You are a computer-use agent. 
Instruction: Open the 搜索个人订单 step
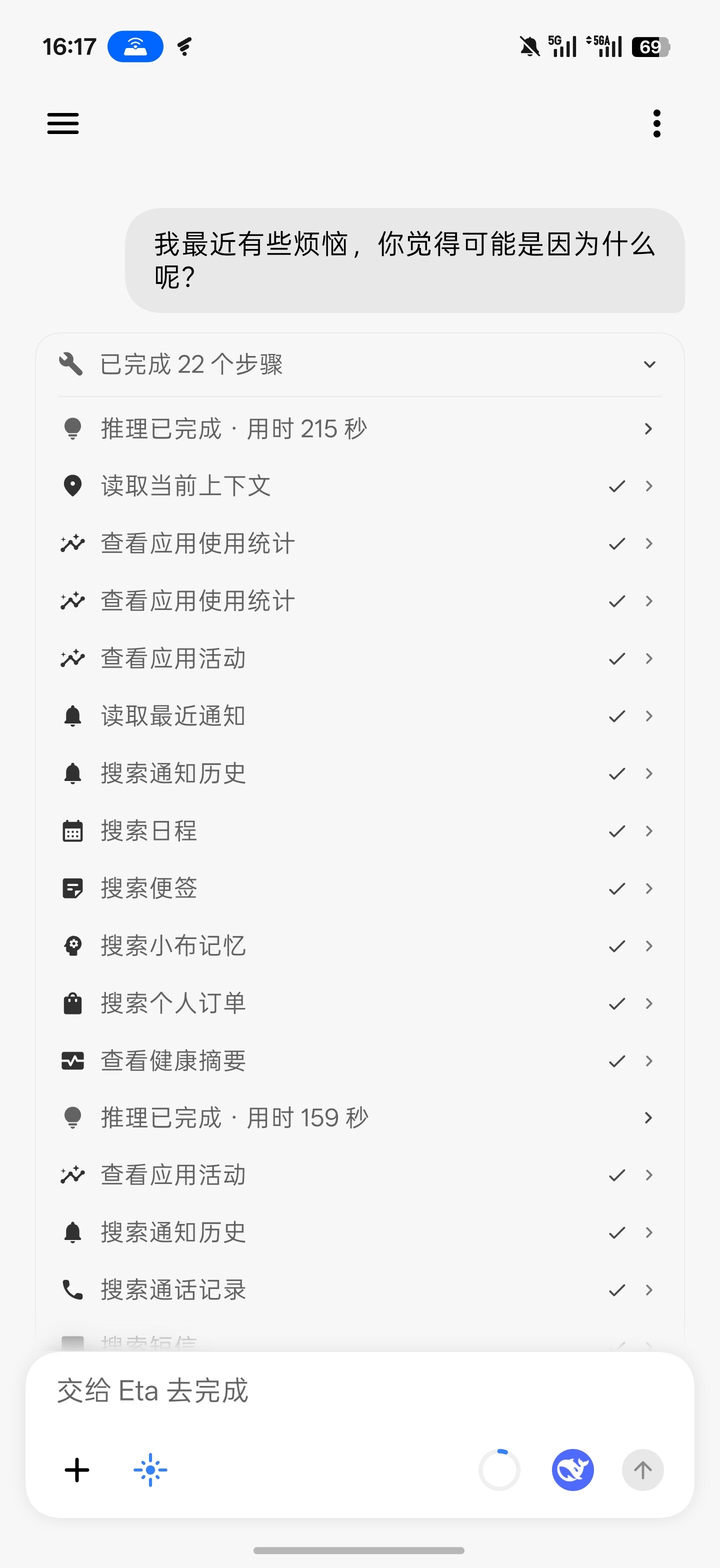[x=359, y=1003]
